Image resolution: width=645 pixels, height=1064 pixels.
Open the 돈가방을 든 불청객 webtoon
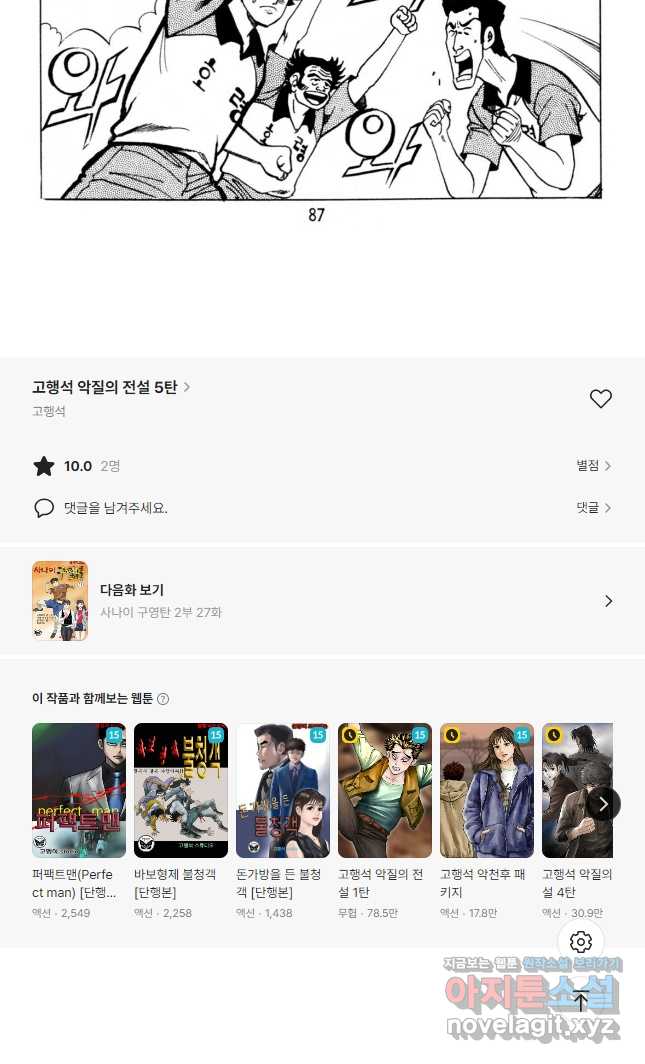click(283, 790)
